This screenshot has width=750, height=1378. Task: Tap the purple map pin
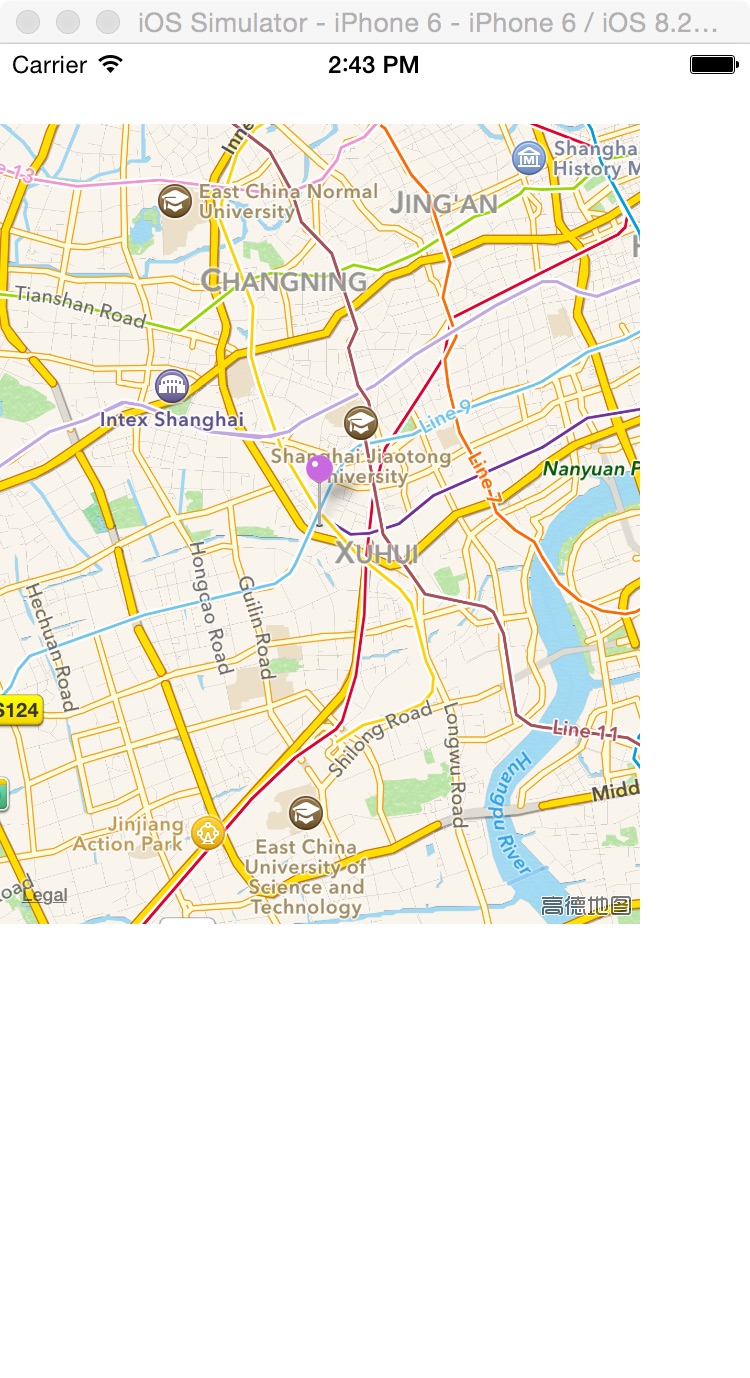(319, 470)
